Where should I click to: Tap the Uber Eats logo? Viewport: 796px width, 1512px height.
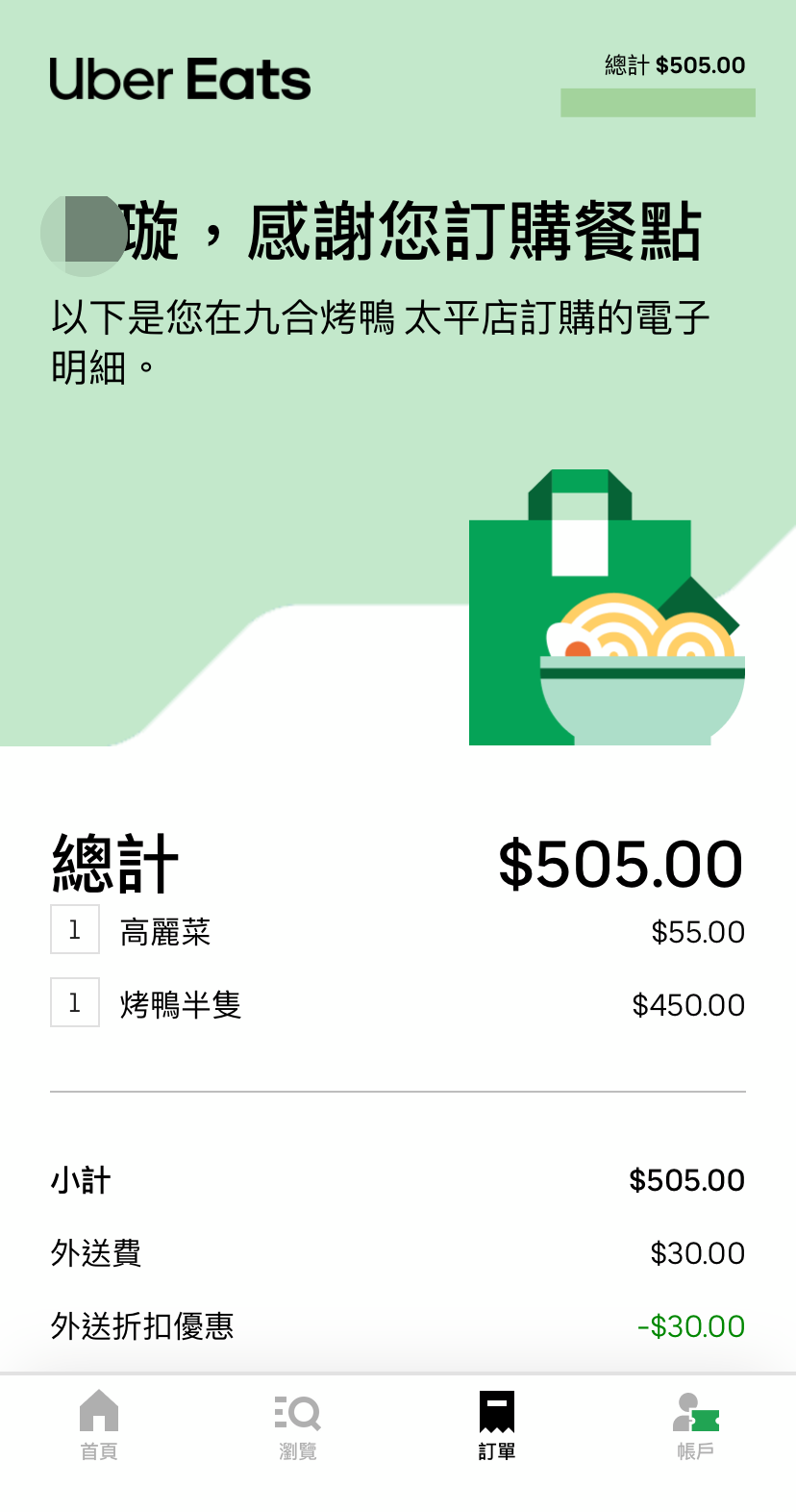click(179, 81)
